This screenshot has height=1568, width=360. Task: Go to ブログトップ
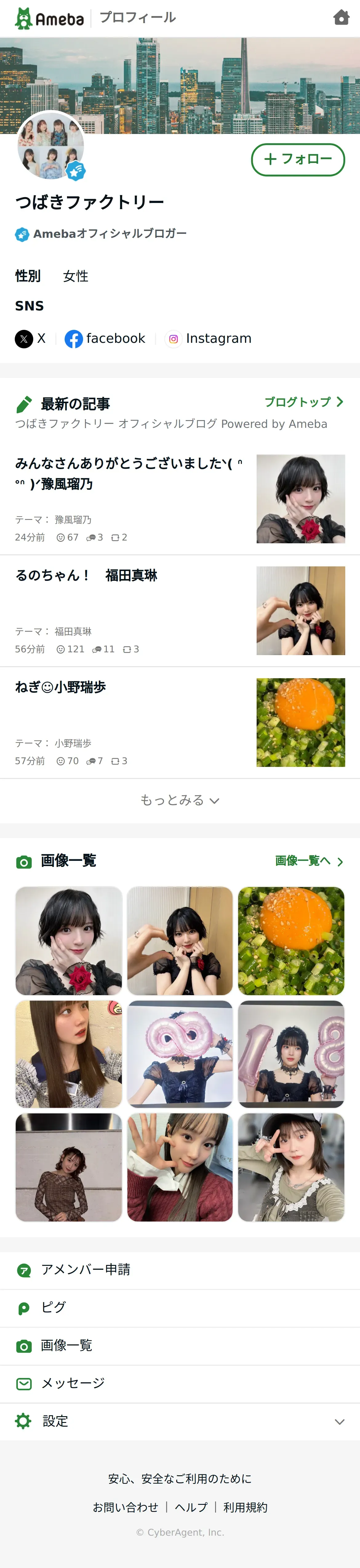[x=303, y=402]
